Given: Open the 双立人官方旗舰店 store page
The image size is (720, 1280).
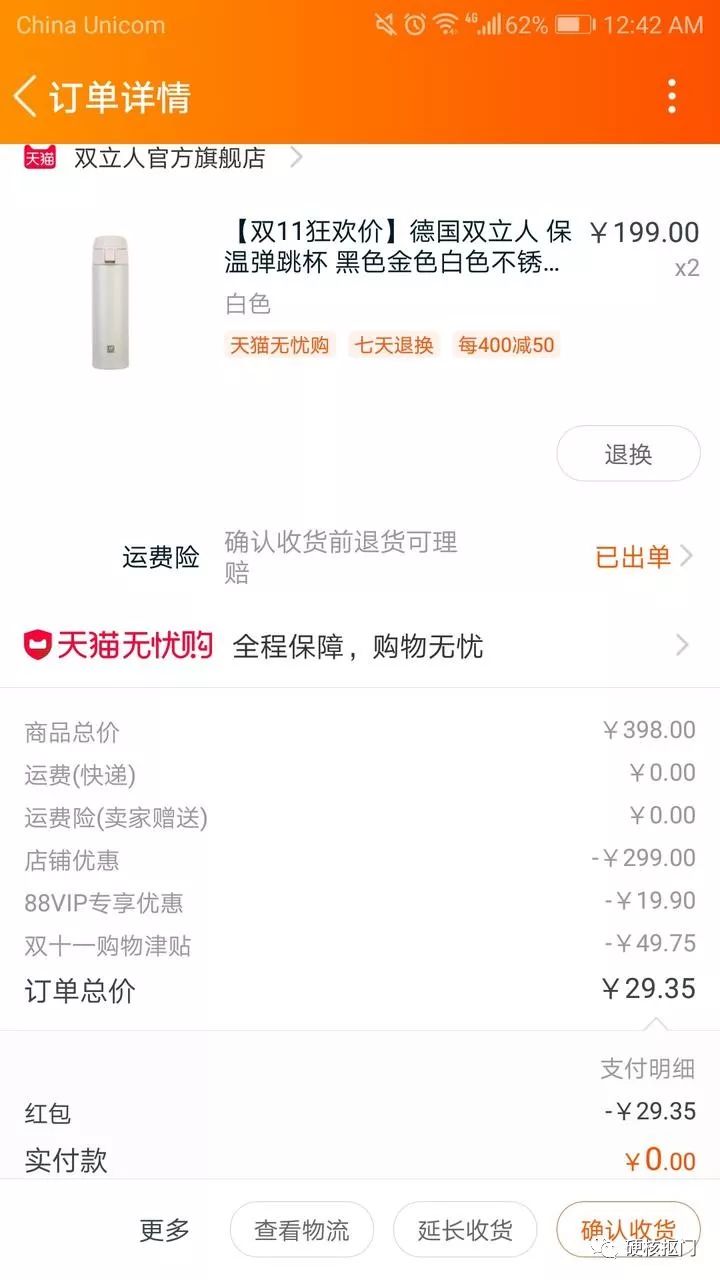Looking at the screenshot, I should point(168,158).
